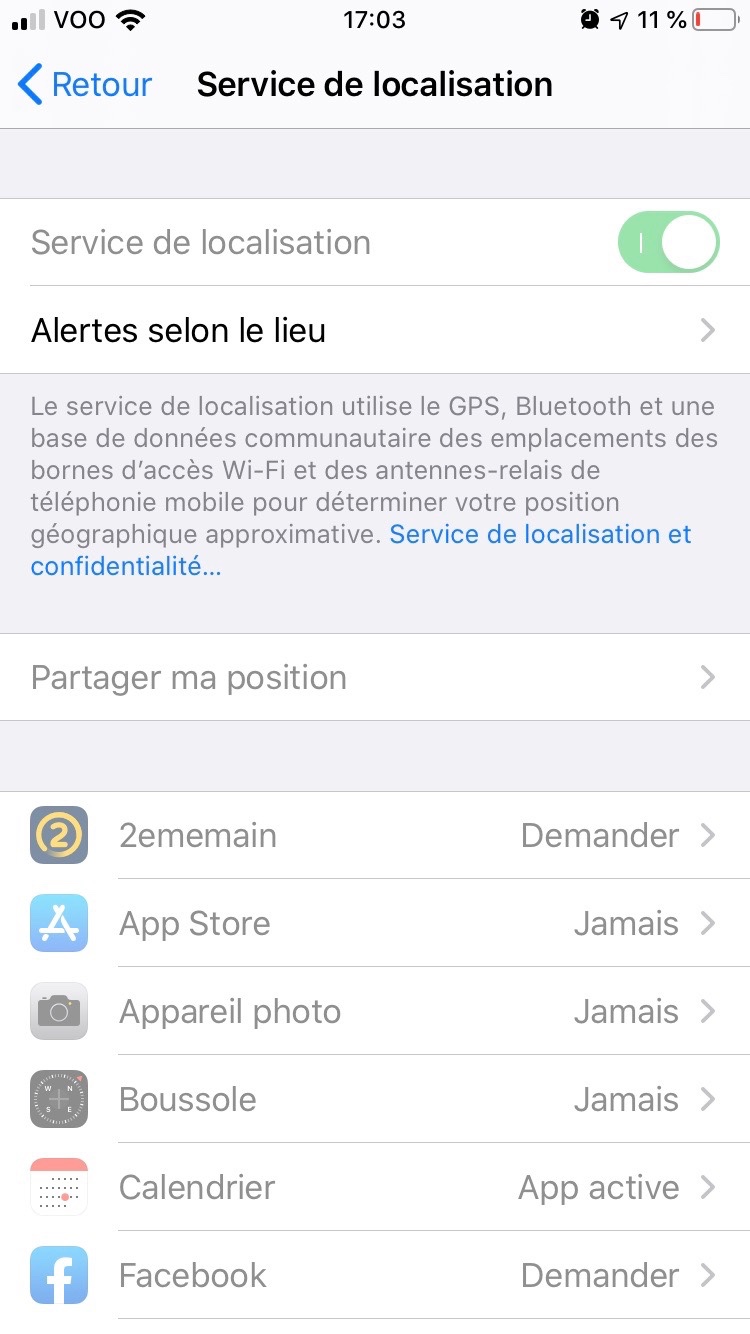The height and width of the screenshot is (1334, 750).
Task: Open location settings for App Store
Action: click(375, 923)
